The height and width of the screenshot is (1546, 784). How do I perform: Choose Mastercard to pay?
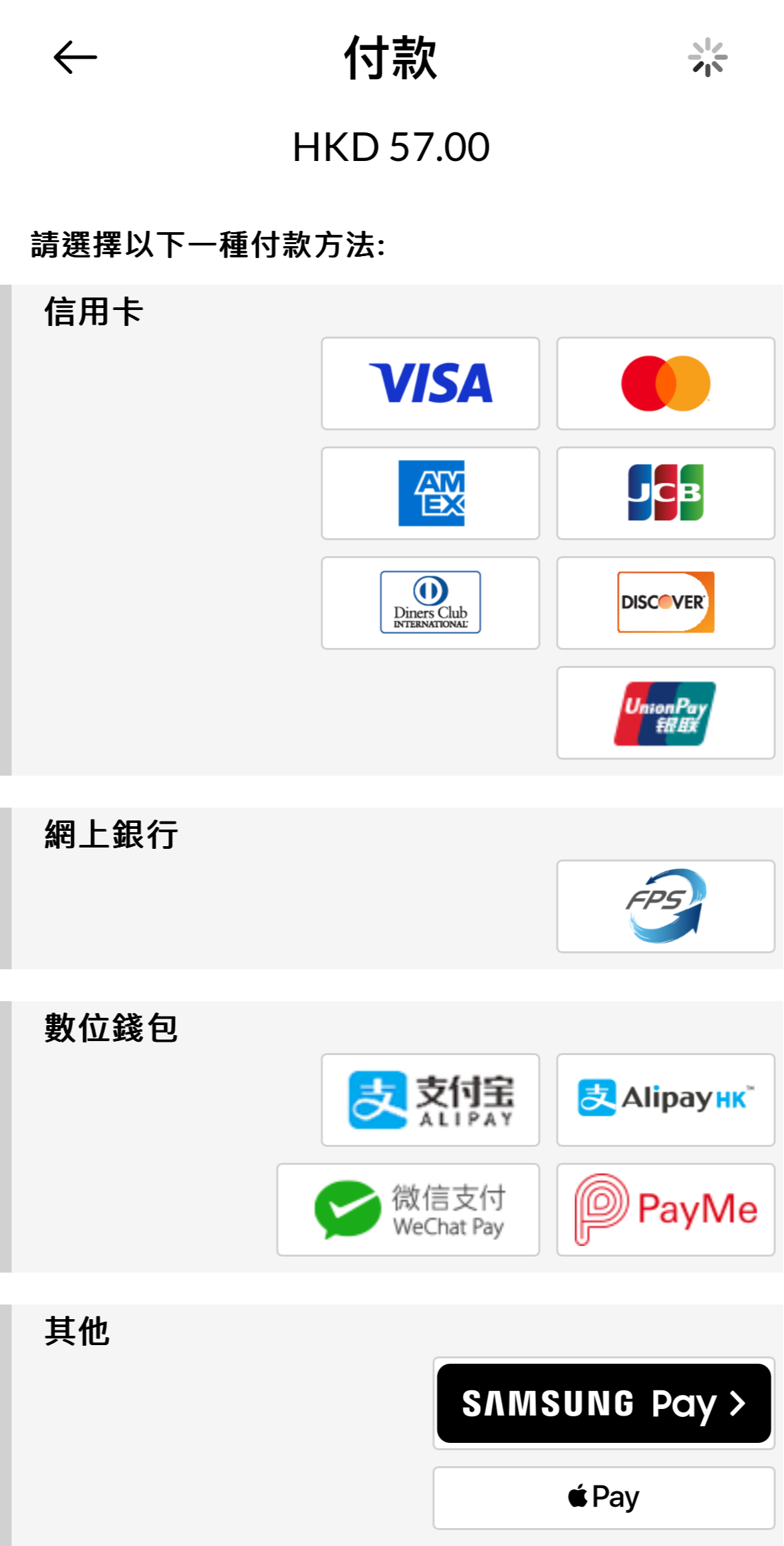pyautogui.click(x=666, y=383)
